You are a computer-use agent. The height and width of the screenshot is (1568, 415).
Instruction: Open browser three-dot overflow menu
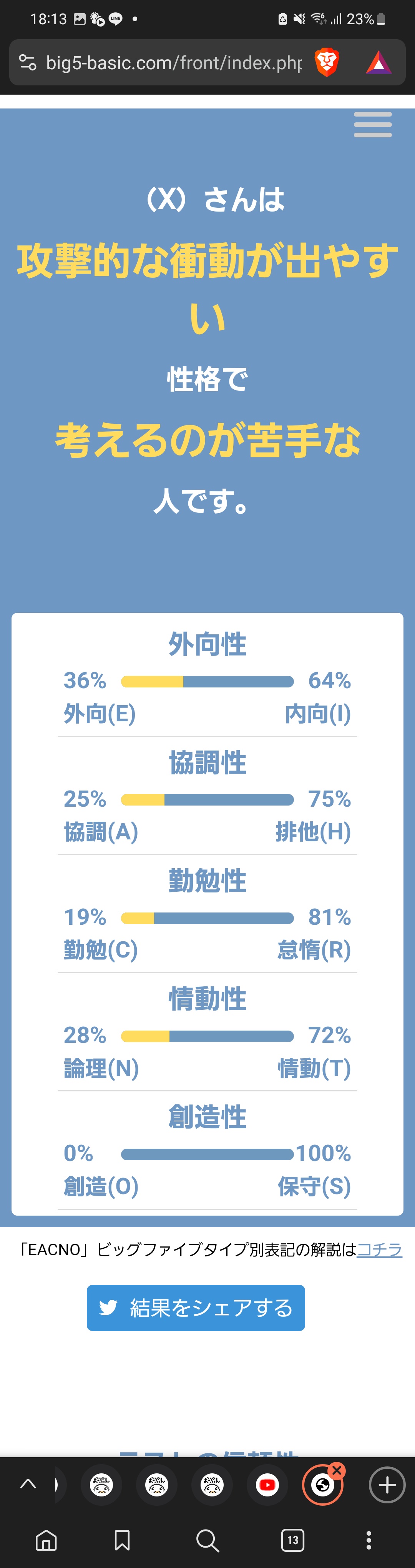[369, 1540]
